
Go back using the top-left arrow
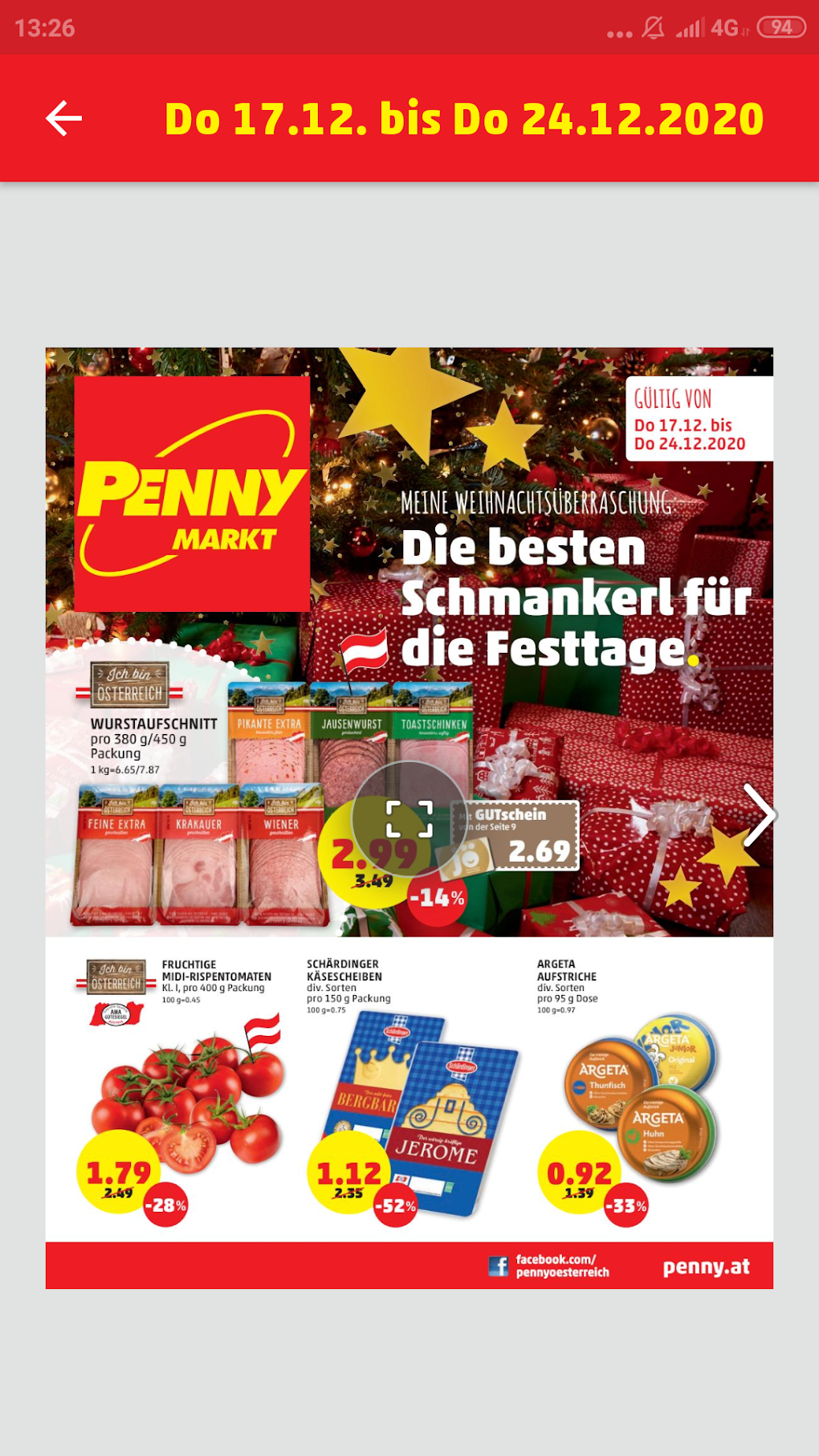[x=64, y=119]
